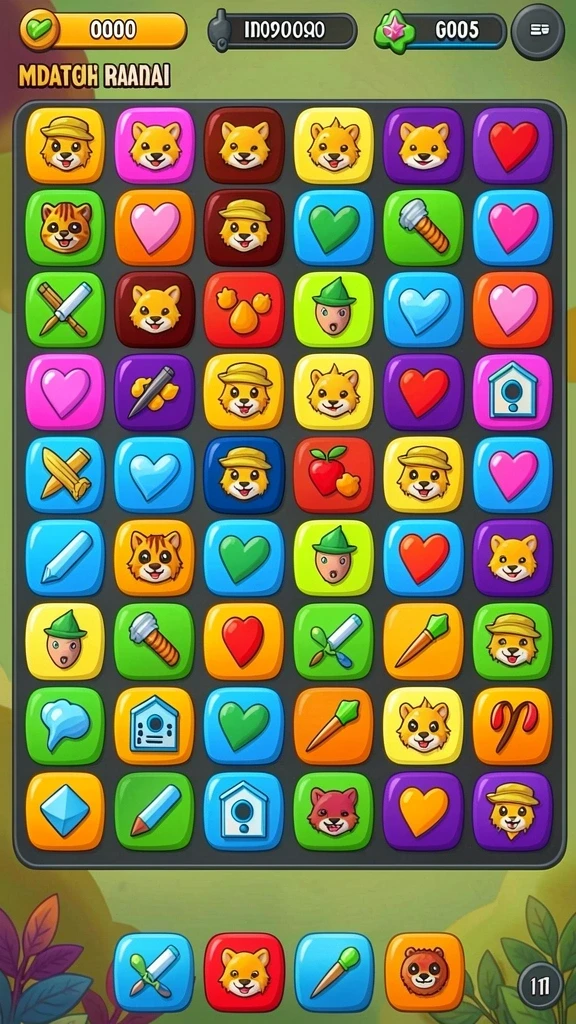Activate the orange bear booster below the board

[x=424, y=972]
